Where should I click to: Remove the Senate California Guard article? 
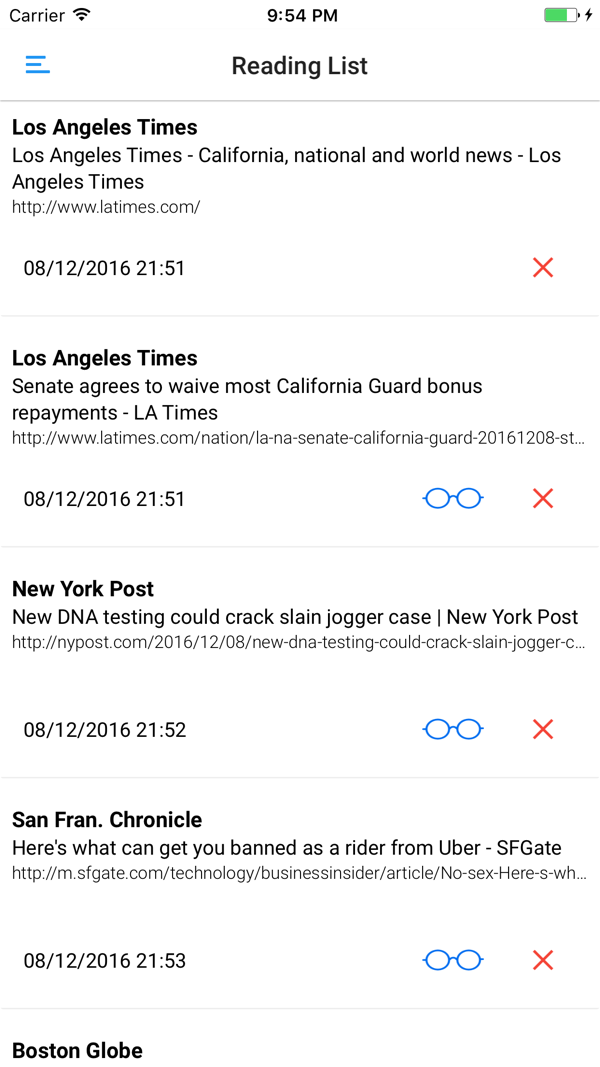[x=543, y=499]
